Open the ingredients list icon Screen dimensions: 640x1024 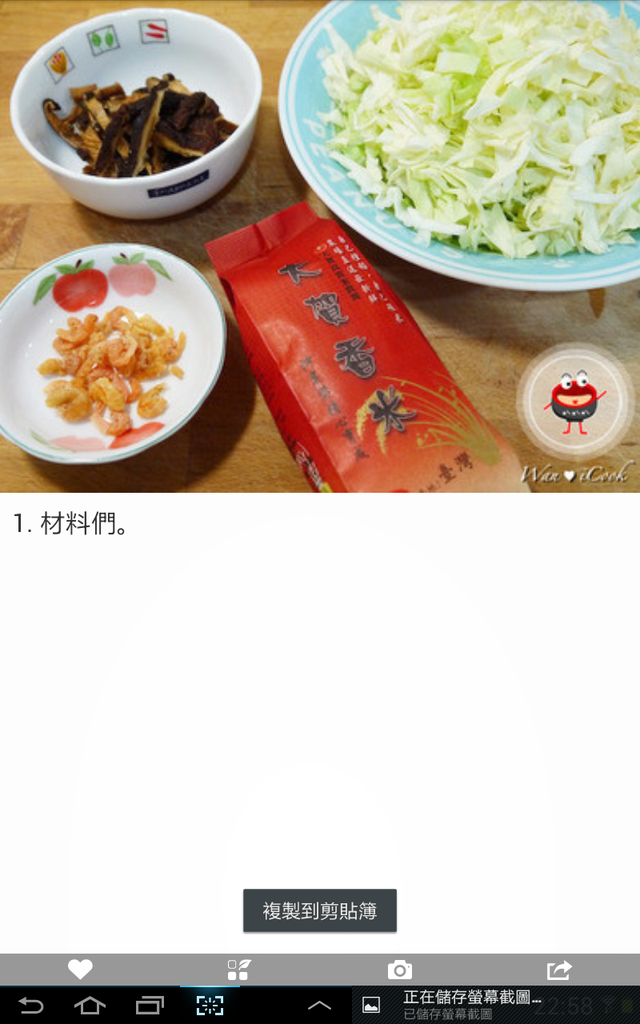pos(239,969)
